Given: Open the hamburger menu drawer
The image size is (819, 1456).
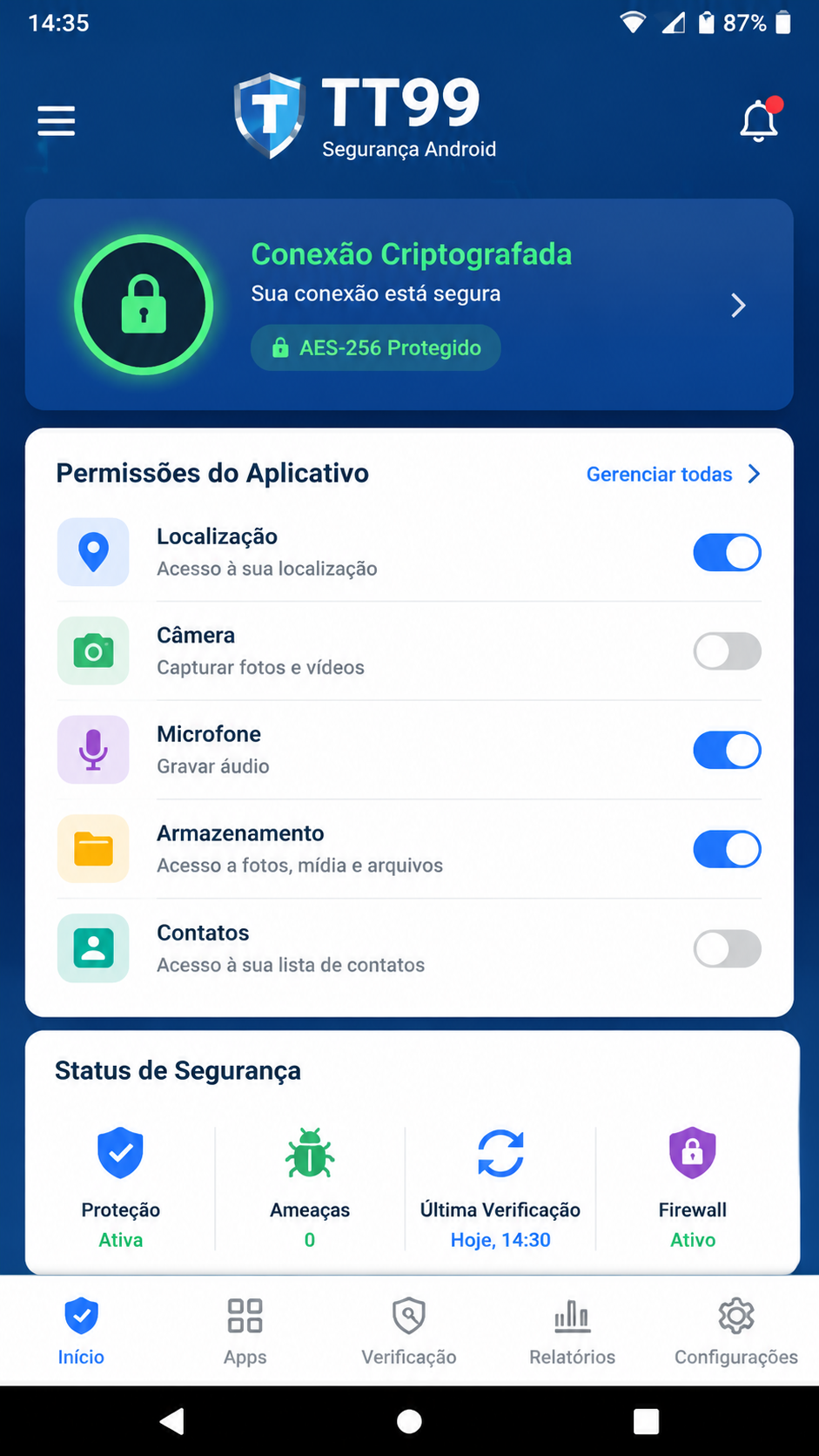Looking at the screenshot, I should [57, 121].
